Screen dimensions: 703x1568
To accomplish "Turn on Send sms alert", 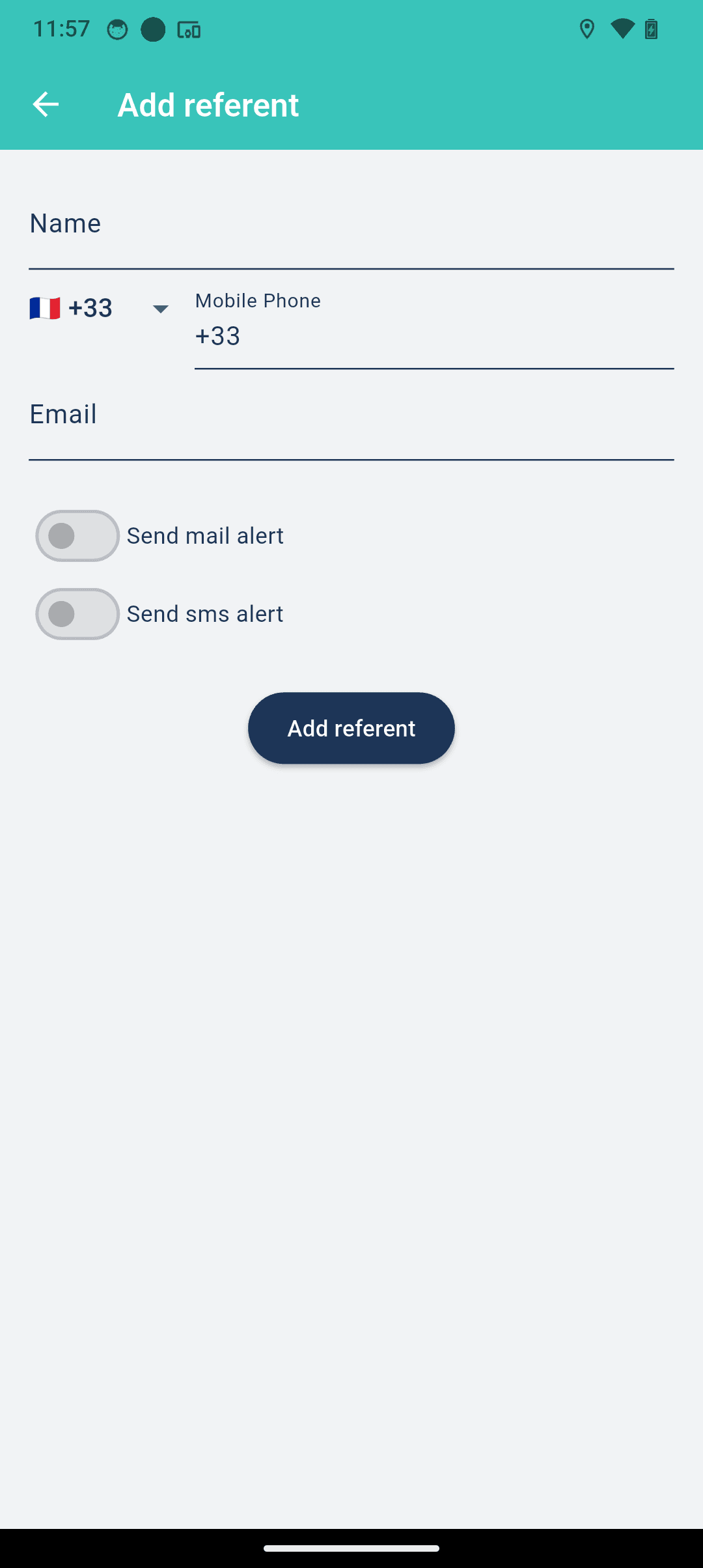I will coord(77,614).
